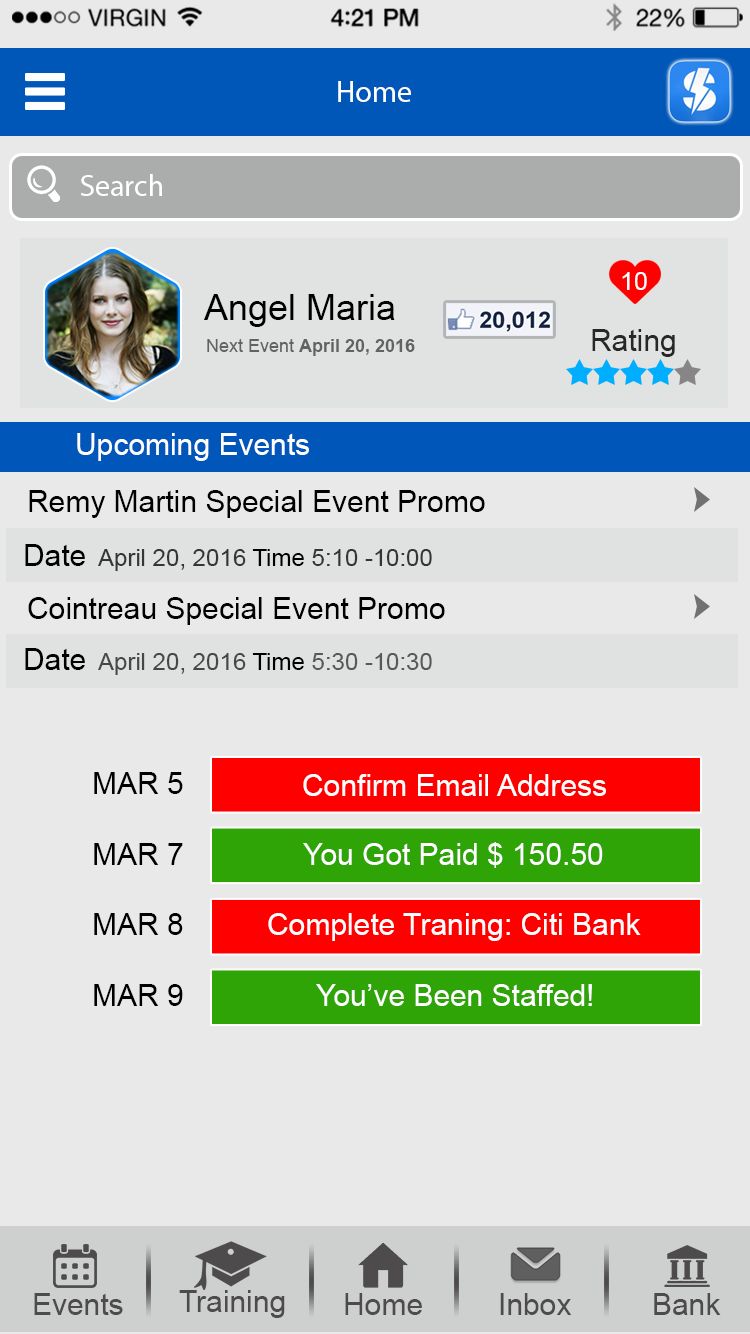Open Cointreau Special Event Promo
750x1334 pixels.
point(370,608)
